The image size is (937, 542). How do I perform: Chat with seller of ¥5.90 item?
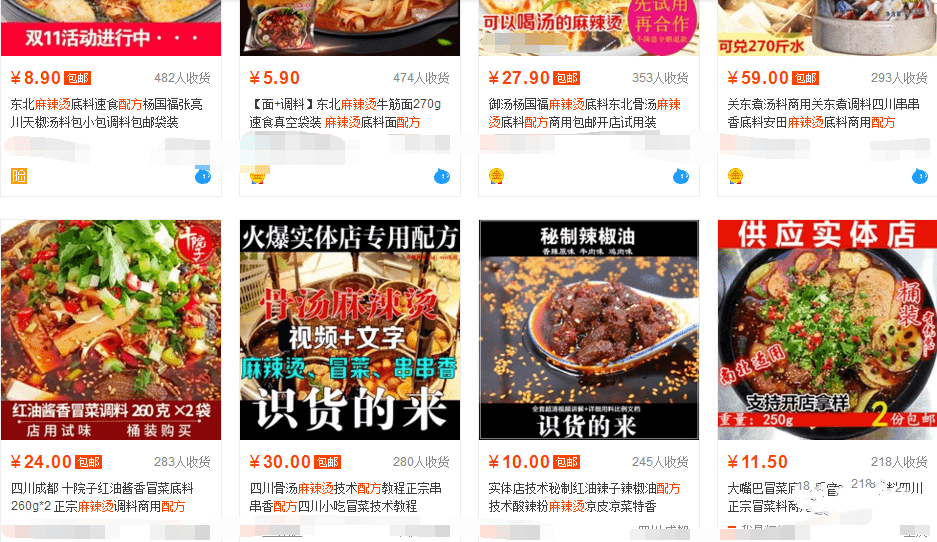tap(442, 177)
